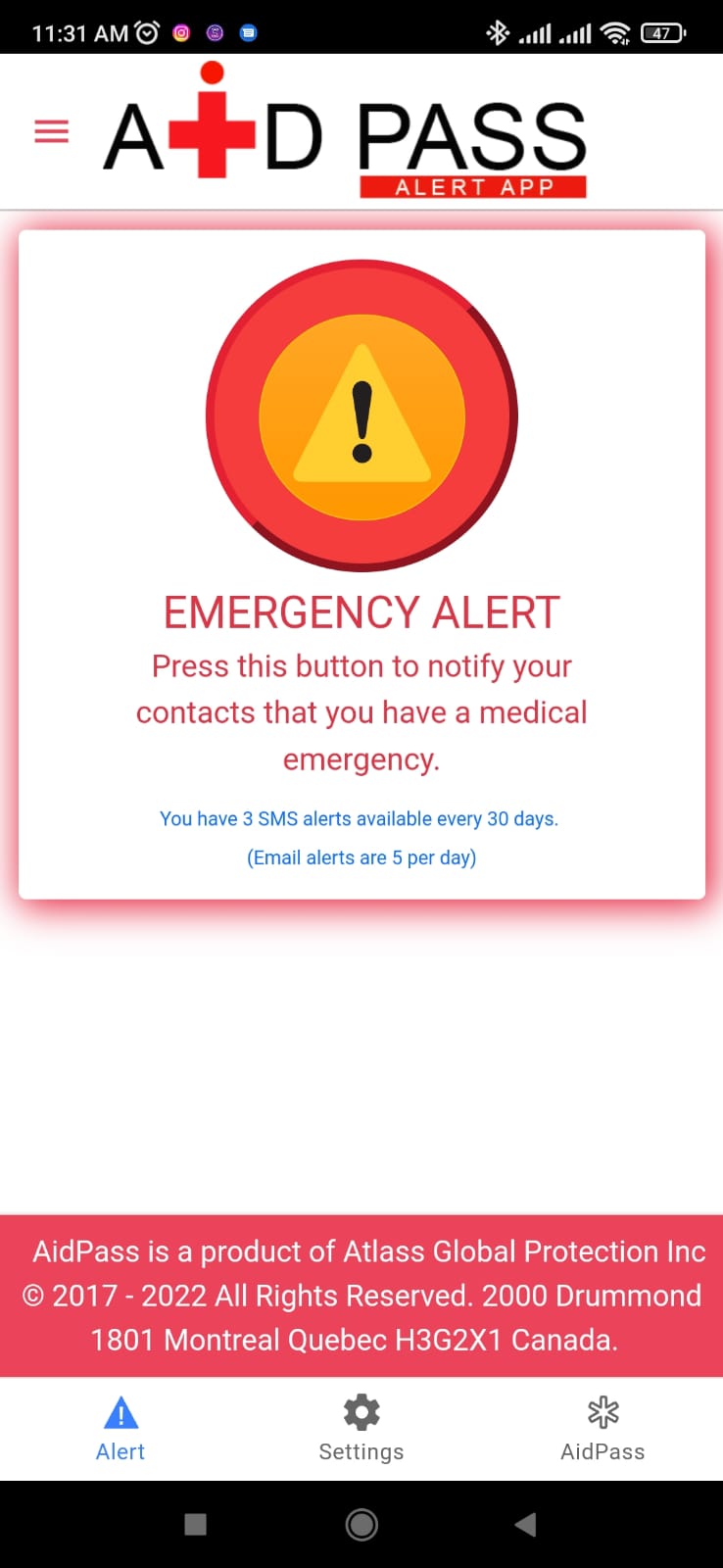Tap the system back button

pos(526,1524)
